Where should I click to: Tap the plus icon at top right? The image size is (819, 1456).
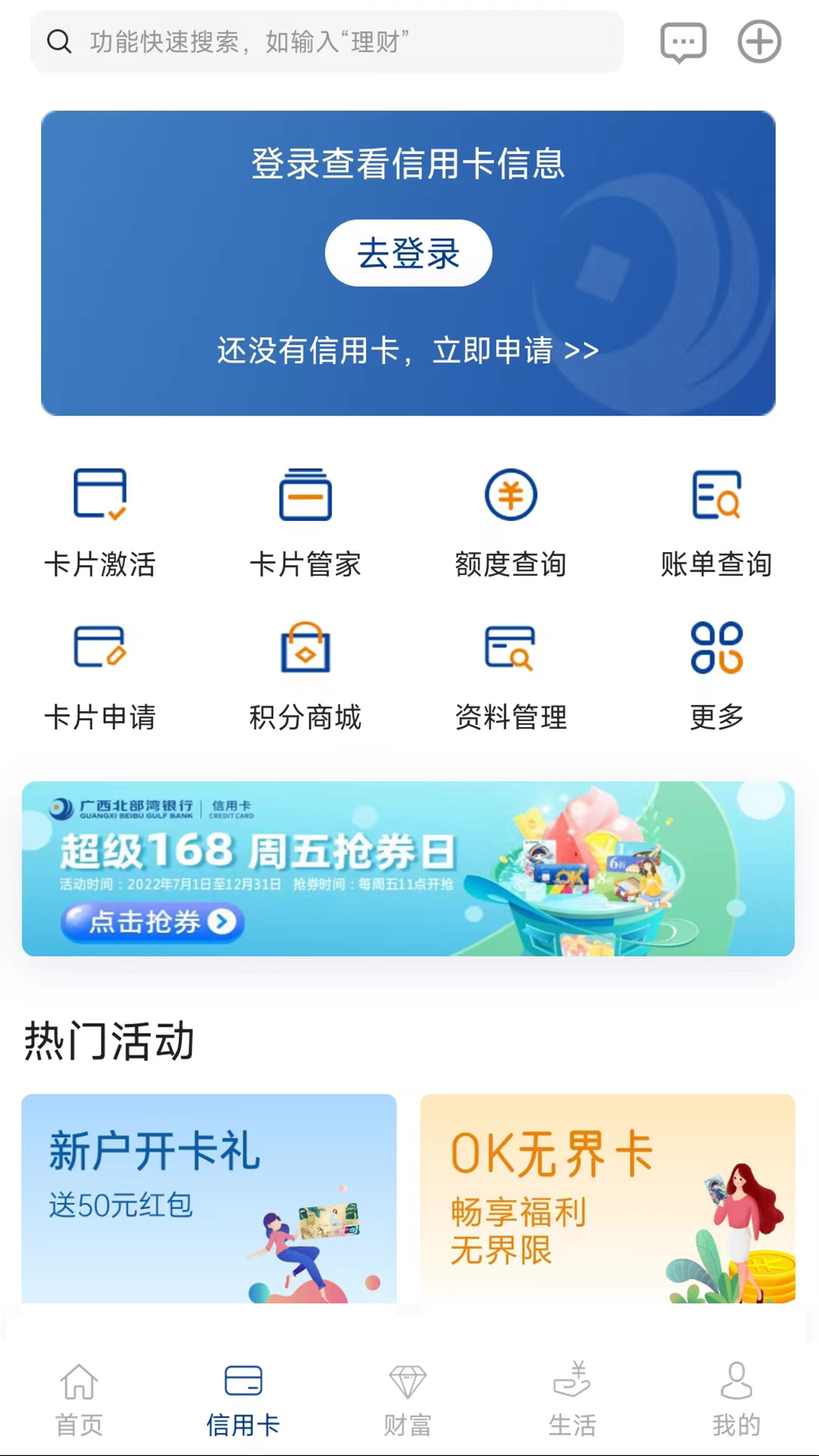(759, 42)
